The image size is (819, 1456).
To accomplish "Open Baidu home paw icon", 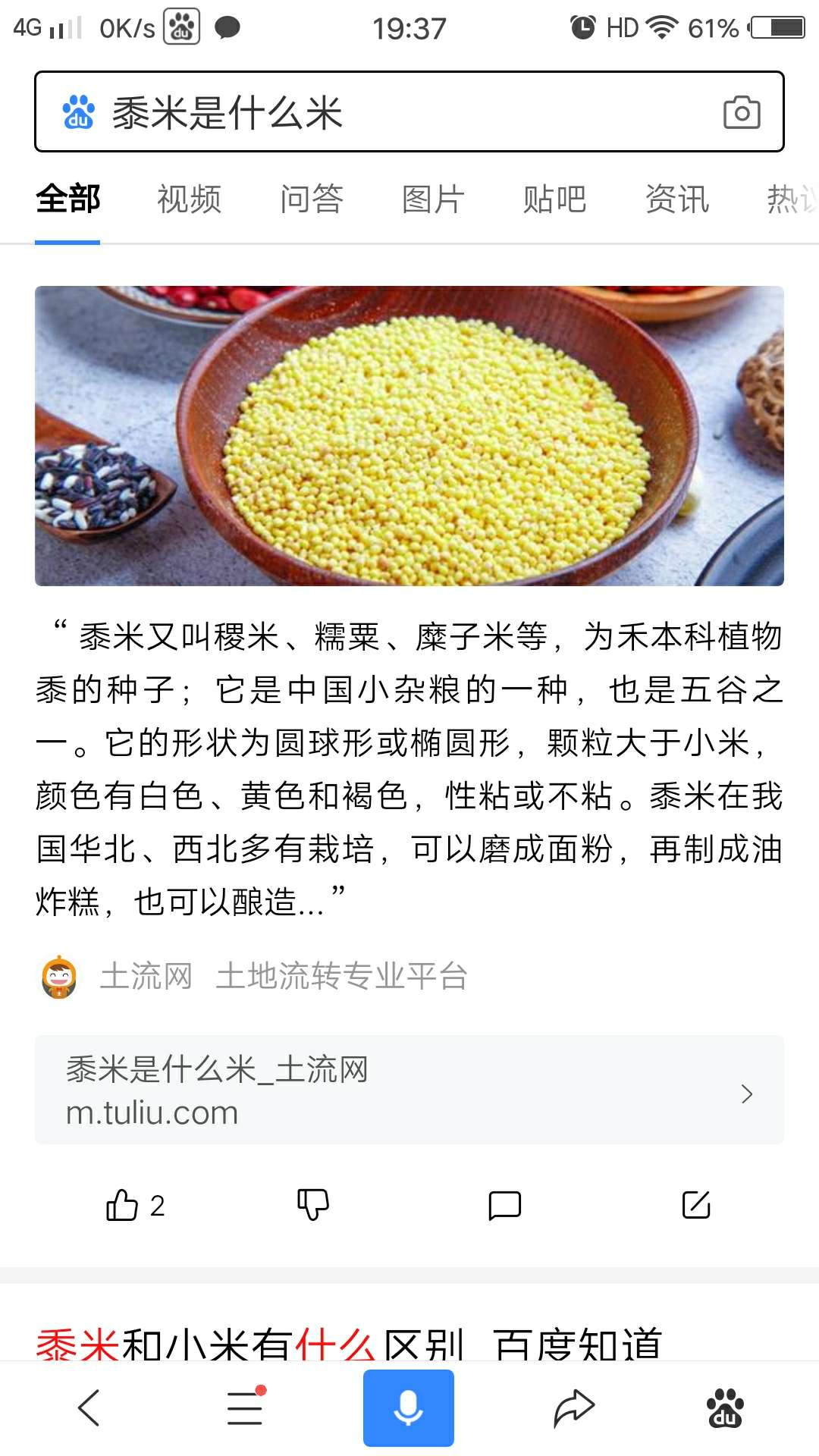I will tap(725, 1407).
